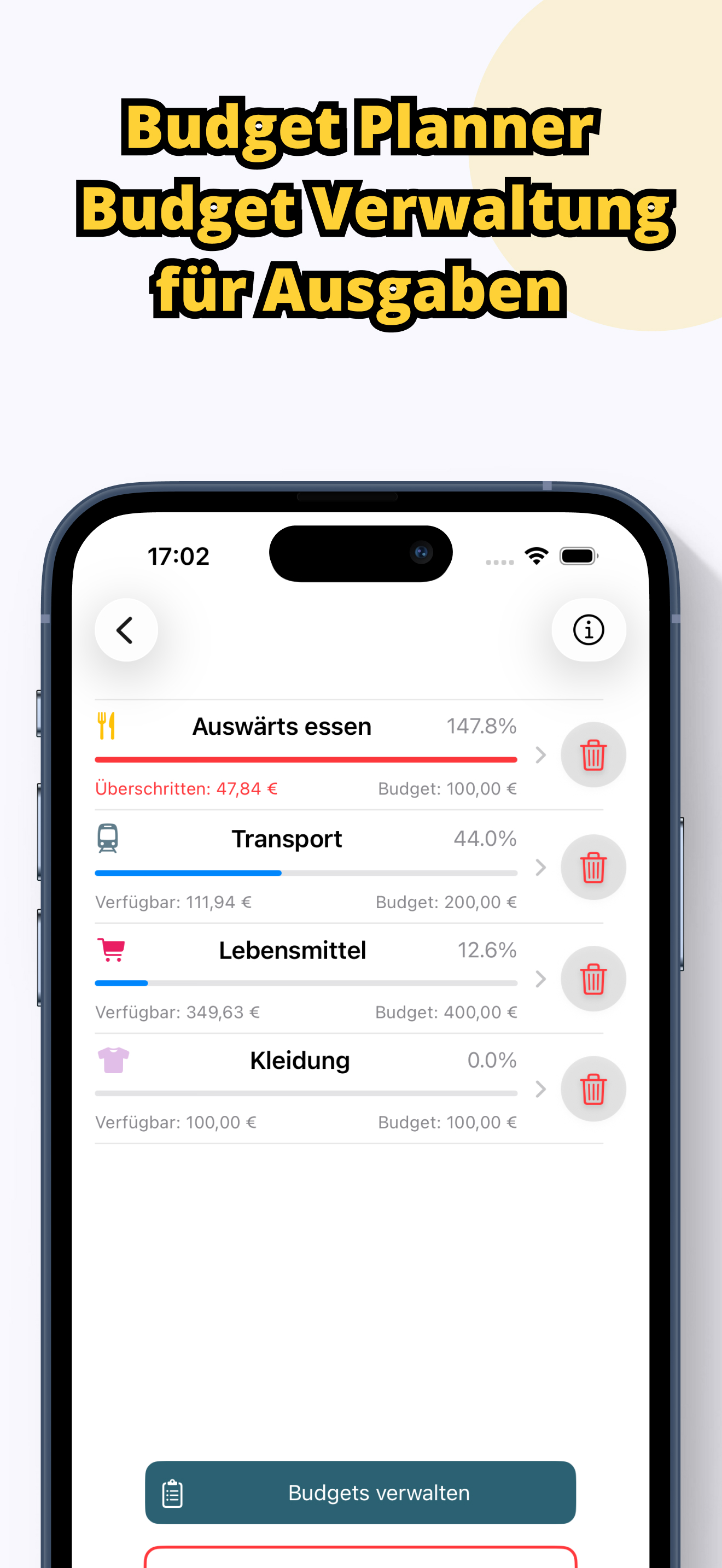The width and height of the screenshot is (722, 1568).
Task: Open Transport details with the chevron
Action: click(x=540, y=867)
